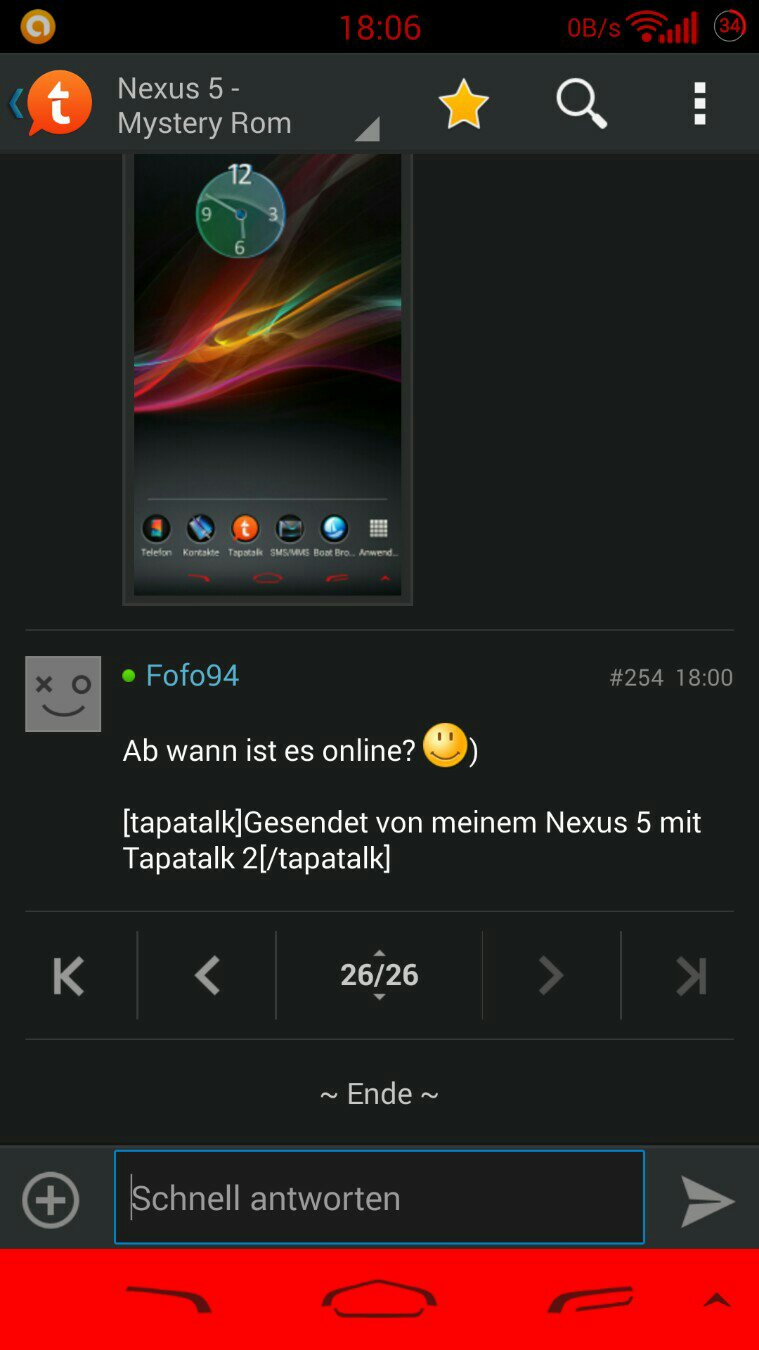Send the quick reply
This screenshot has height=1350, width=759.
707,1201
